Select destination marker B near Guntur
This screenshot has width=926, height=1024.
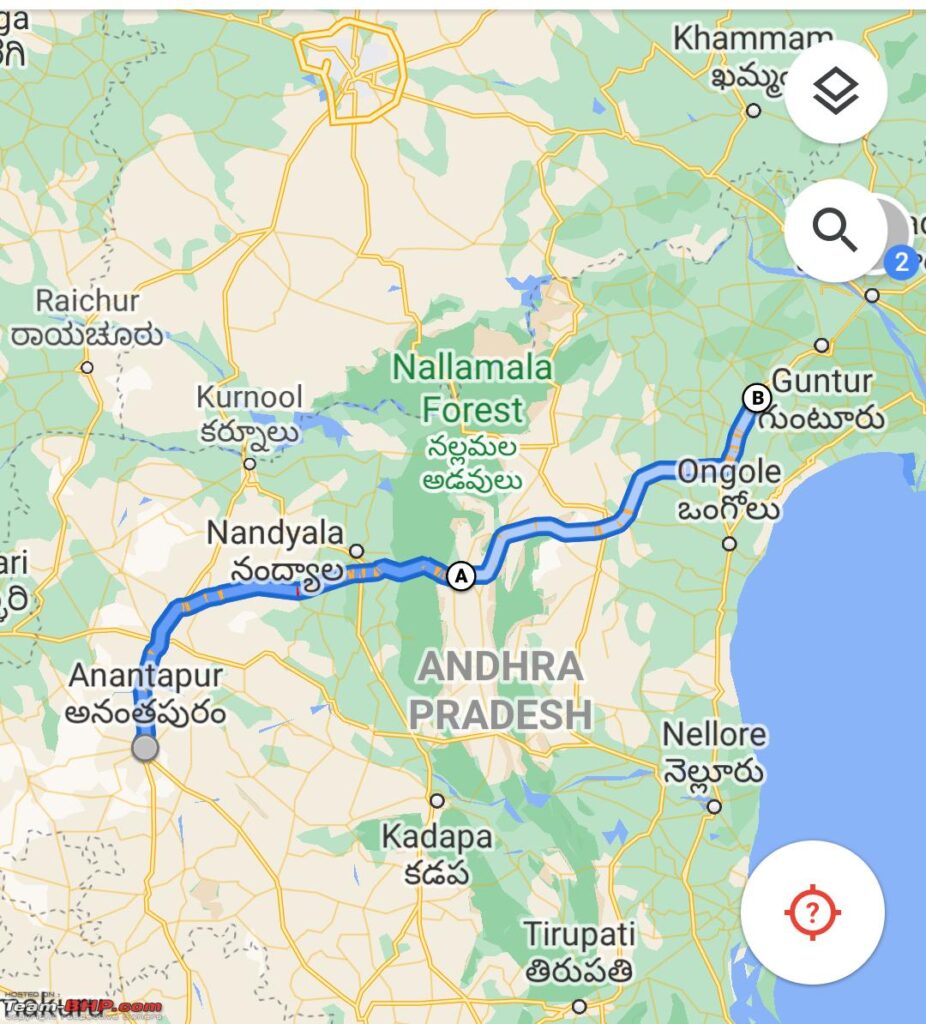[x=757, y=399]
